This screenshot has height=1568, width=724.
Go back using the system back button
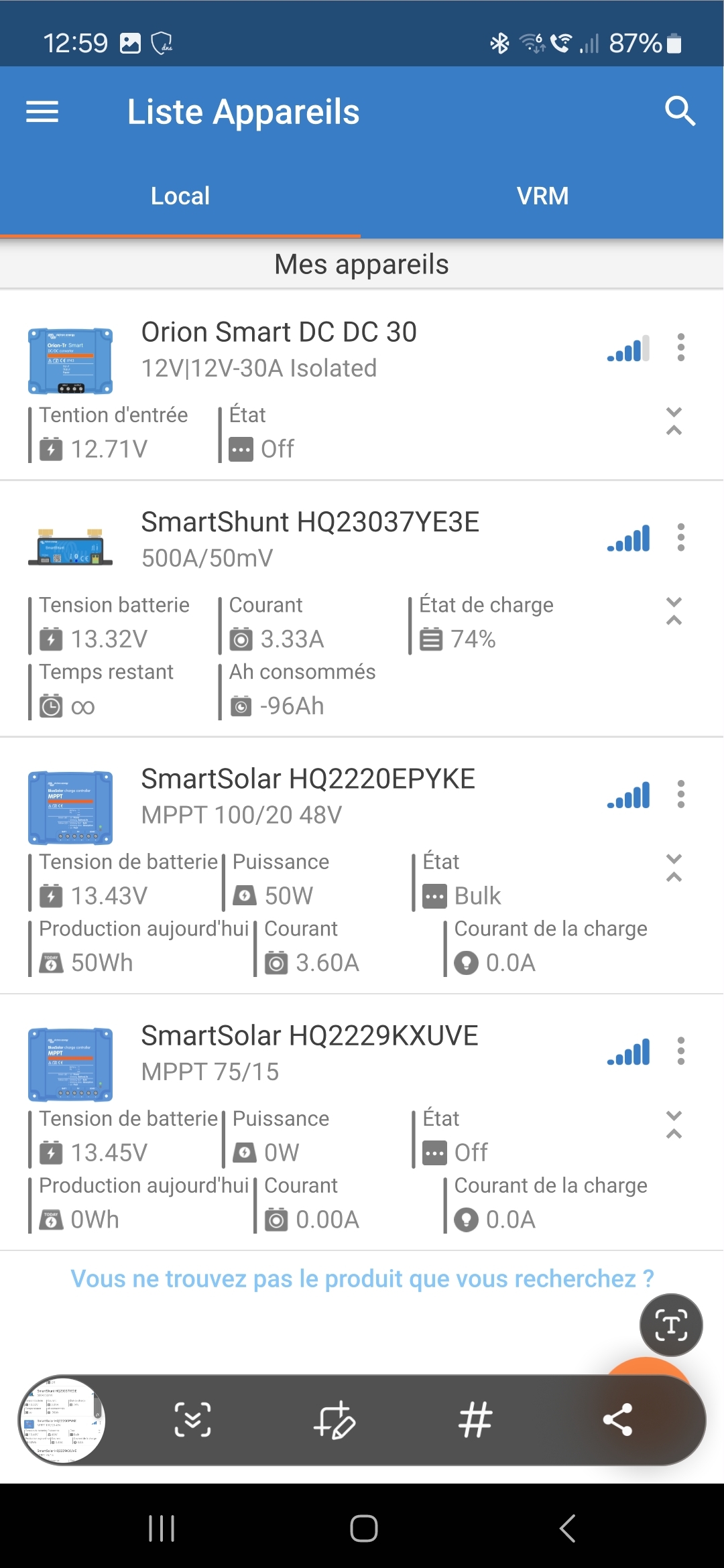tap(567, 1528)
